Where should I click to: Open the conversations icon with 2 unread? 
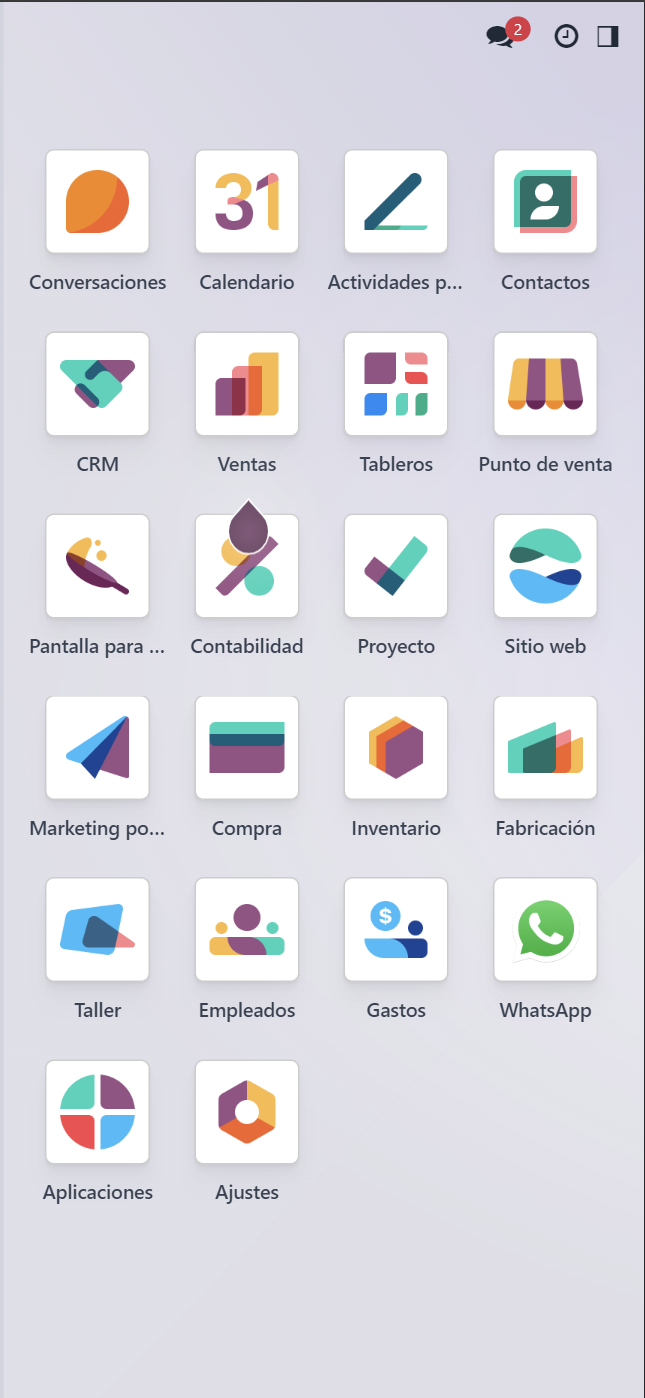pos(500,37)
